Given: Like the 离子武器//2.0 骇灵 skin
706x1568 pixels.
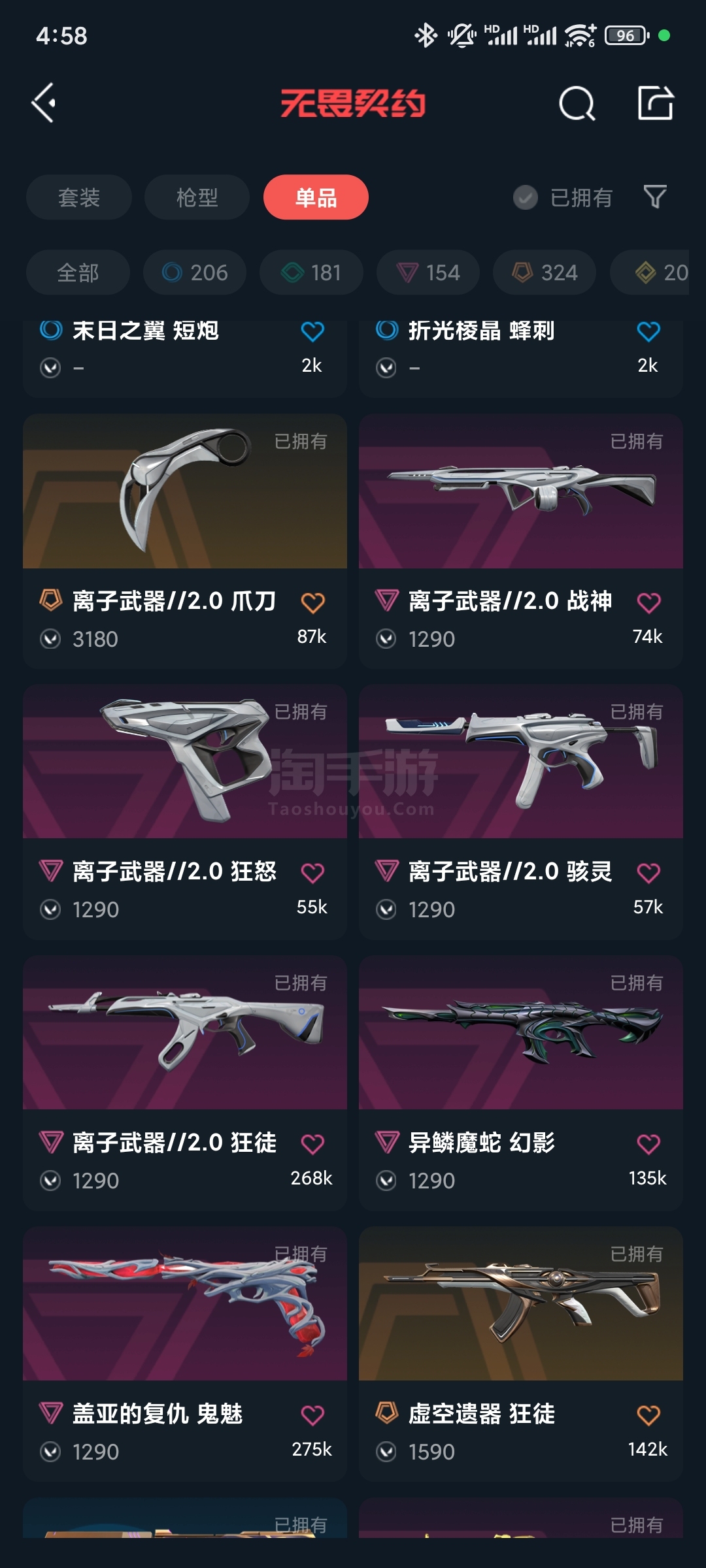Looking at the screenshot, I should click(648, 873).
